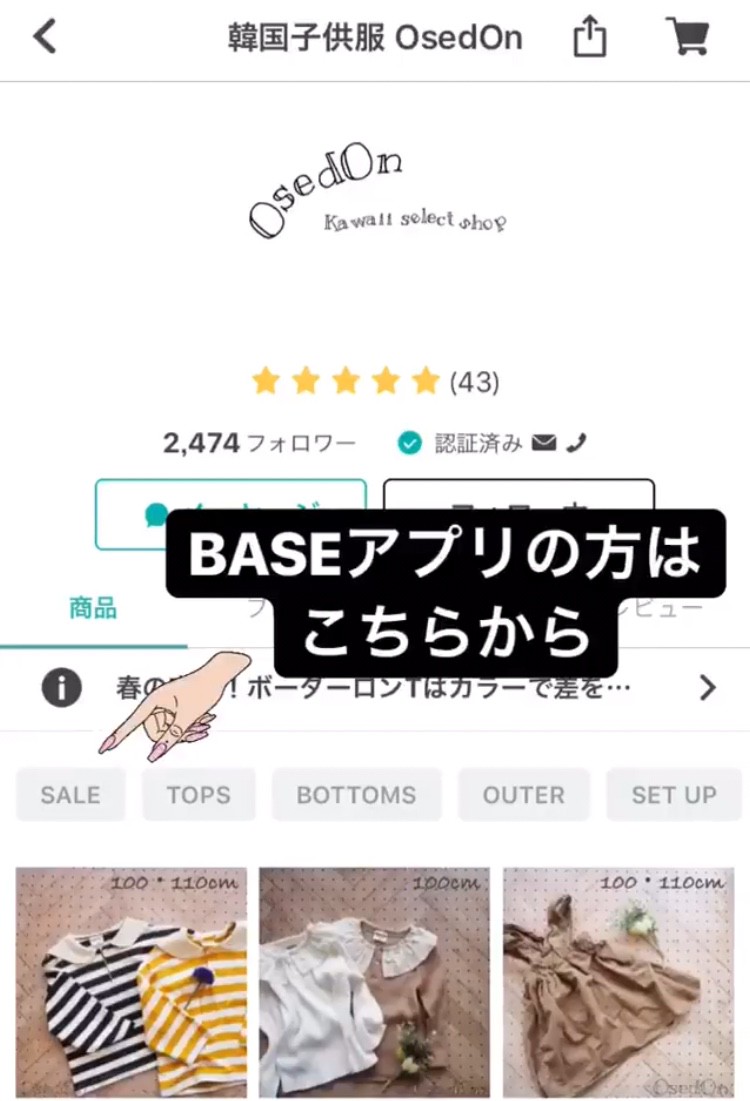Tap the phone icon beside 認証済み
Image resolution: width=750 pixels, height=1101 pixels.
(x=576, y=443)
